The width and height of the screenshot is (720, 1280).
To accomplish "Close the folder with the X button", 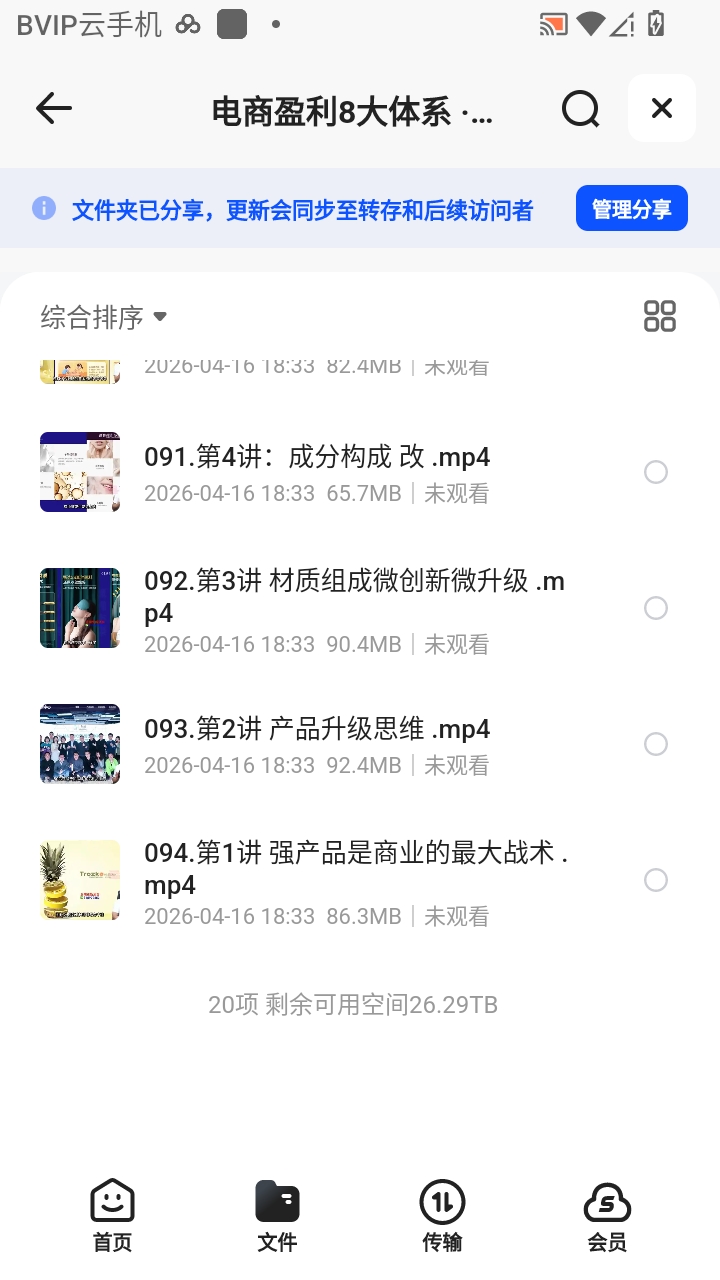I will [662, 108].
